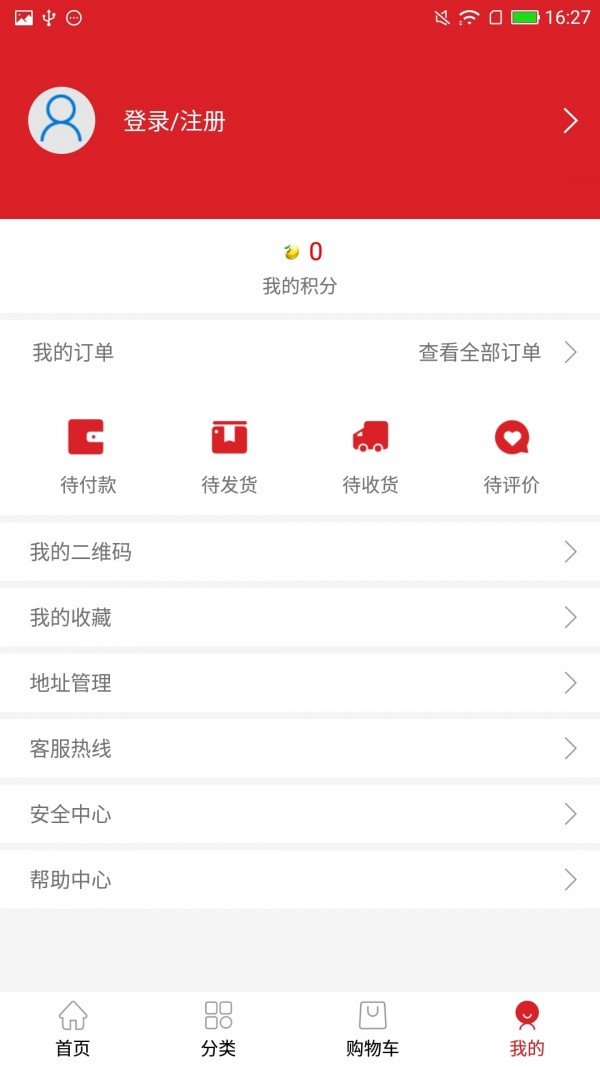Open 帮助中心 help center

[300, 880]
